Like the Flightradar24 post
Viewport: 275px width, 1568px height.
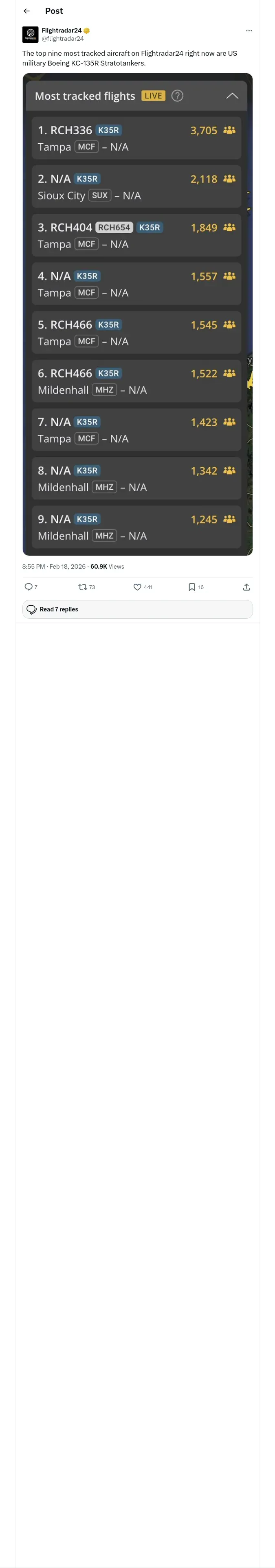tap(143, 587)
